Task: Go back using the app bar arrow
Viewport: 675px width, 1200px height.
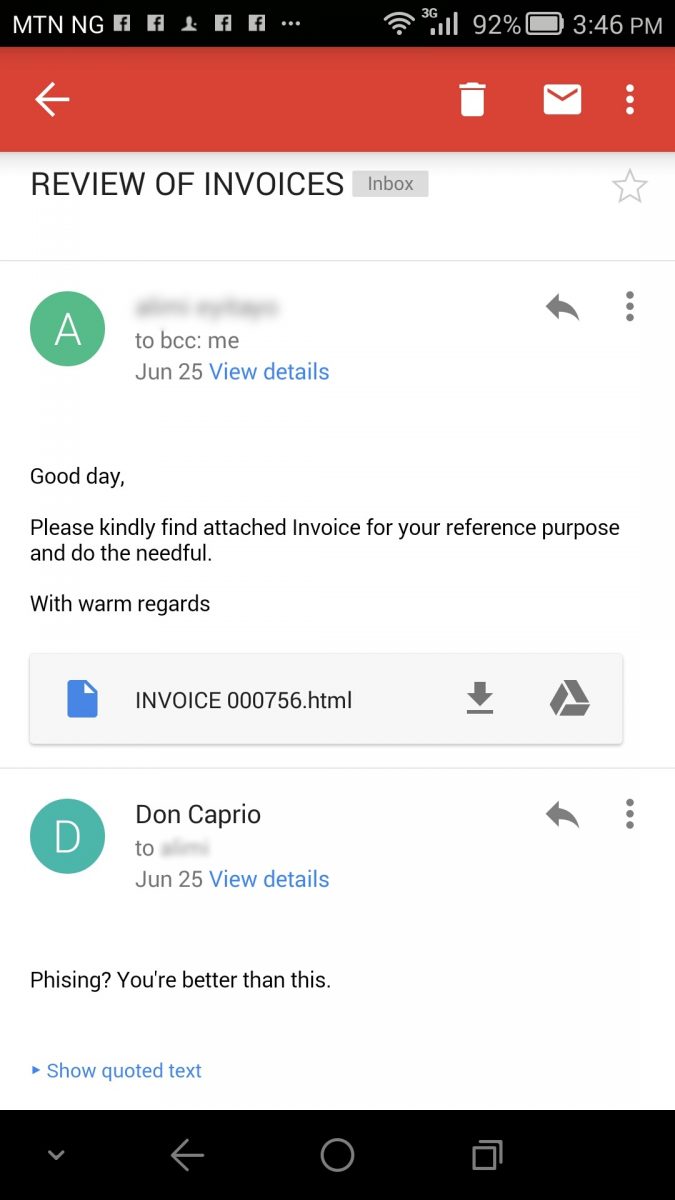Action: (x=52, y=99)
